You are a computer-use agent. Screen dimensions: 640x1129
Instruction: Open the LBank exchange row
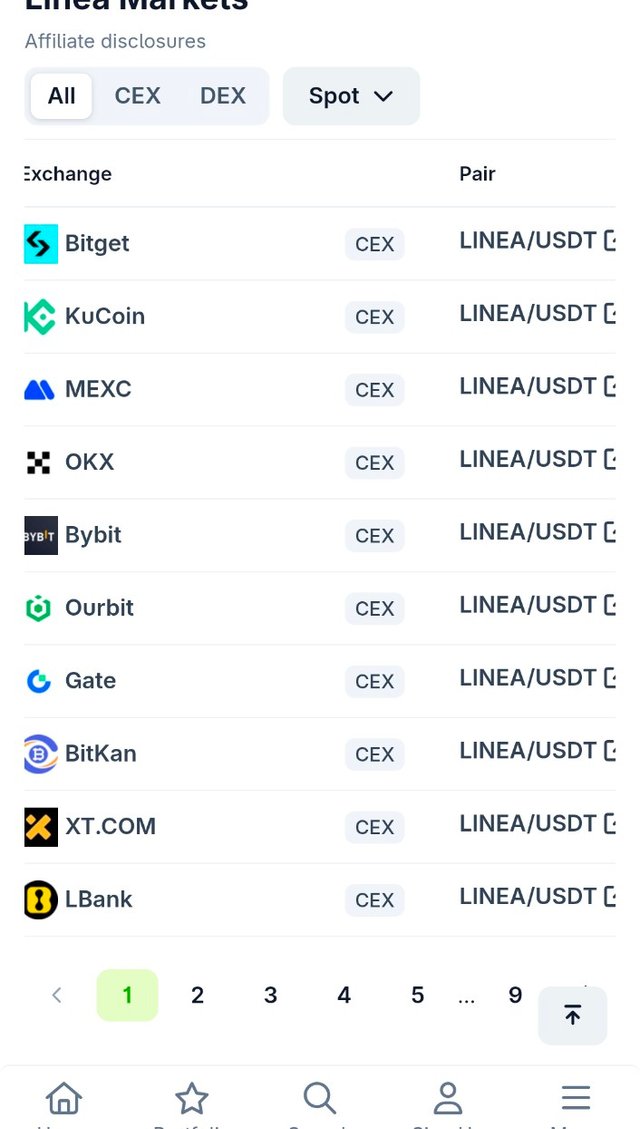320,899
